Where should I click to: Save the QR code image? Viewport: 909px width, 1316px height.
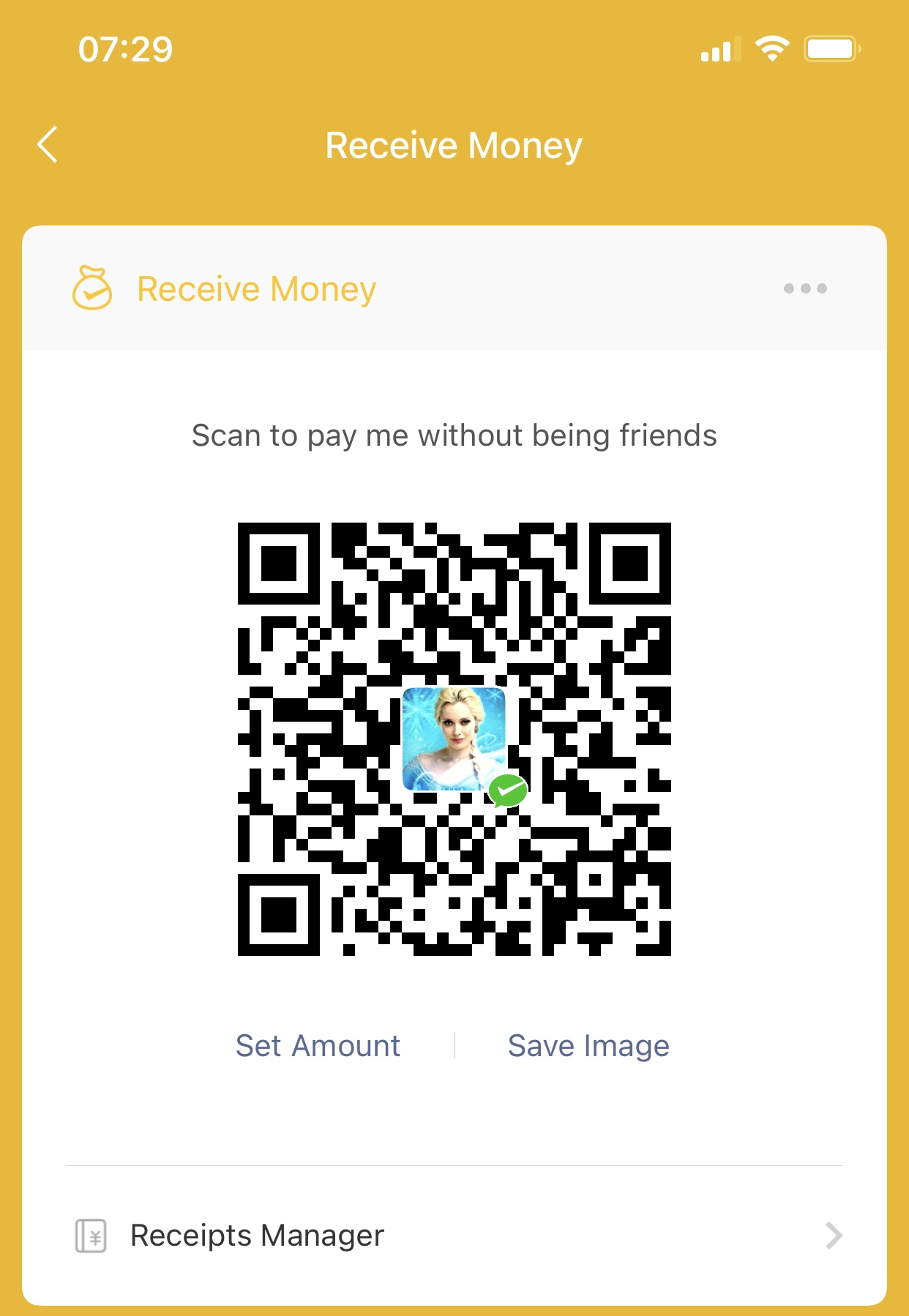tap(588, 1046)
